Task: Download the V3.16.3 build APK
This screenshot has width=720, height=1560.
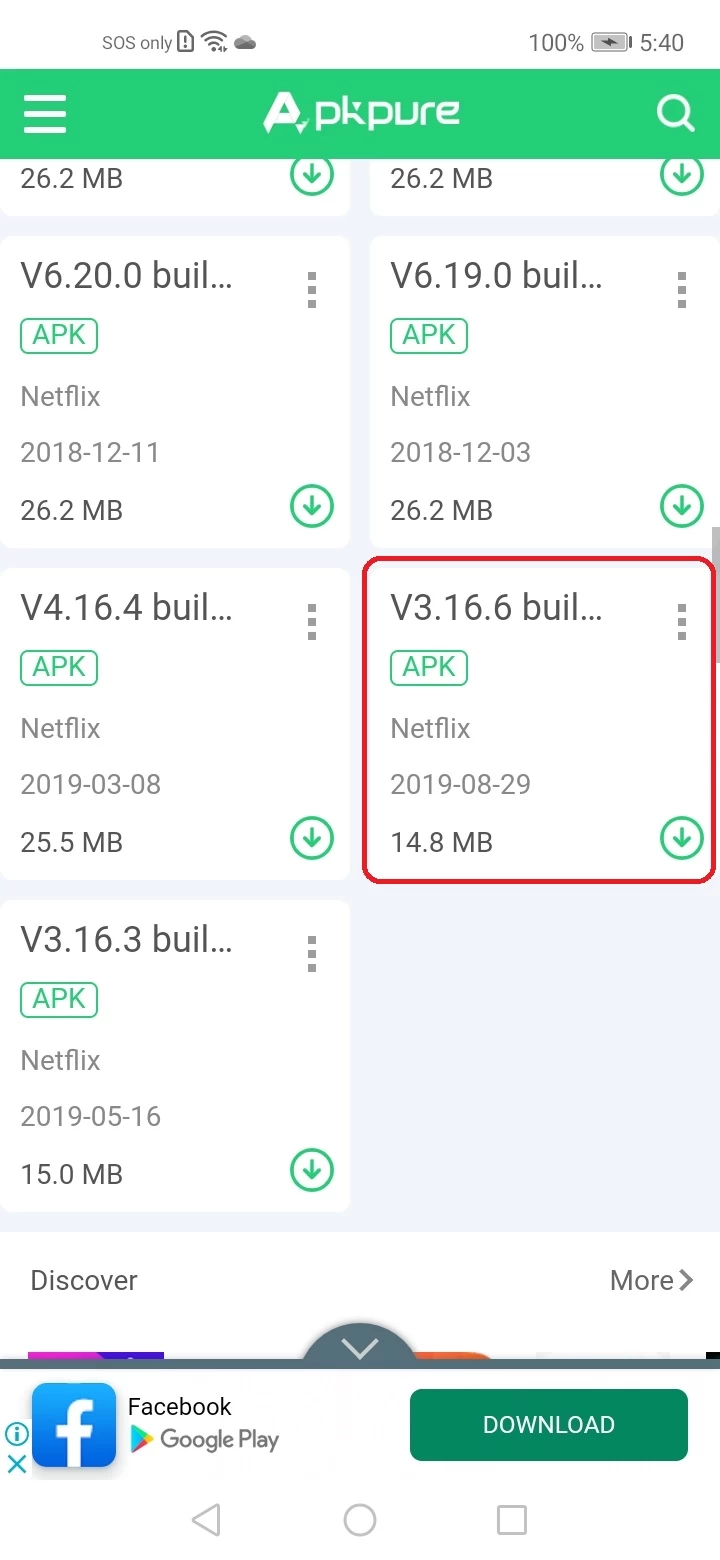Action: [x=312, y=1170]
